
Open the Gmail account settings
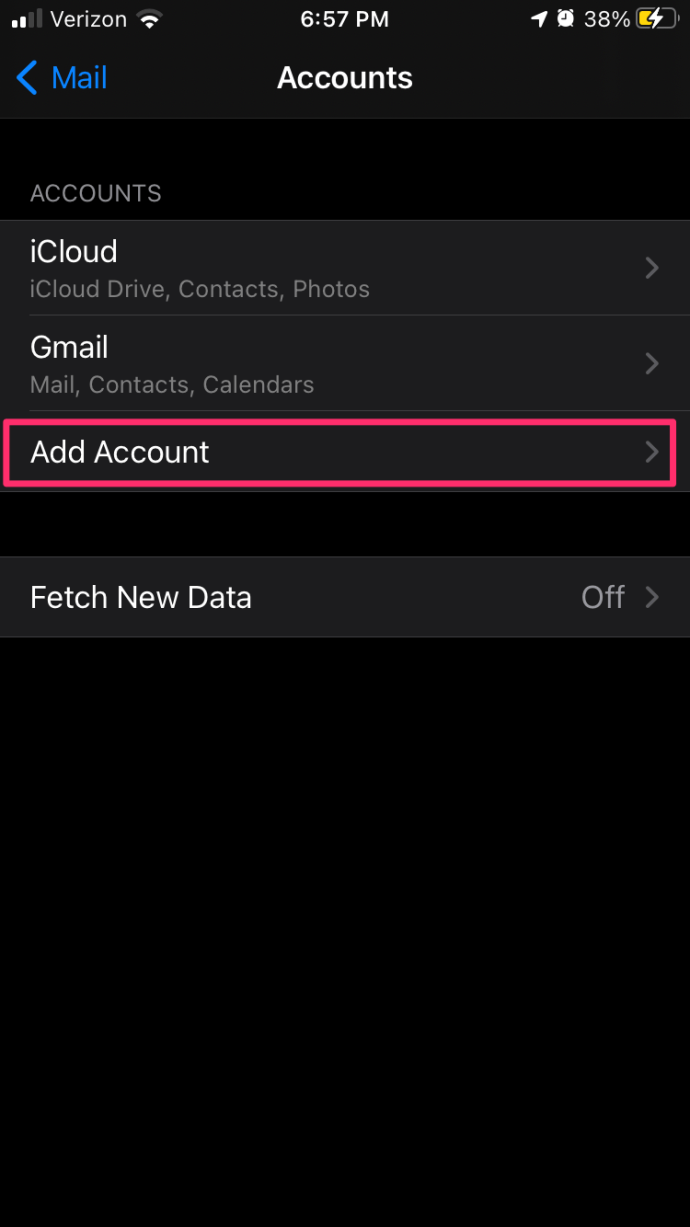[344, 363]
